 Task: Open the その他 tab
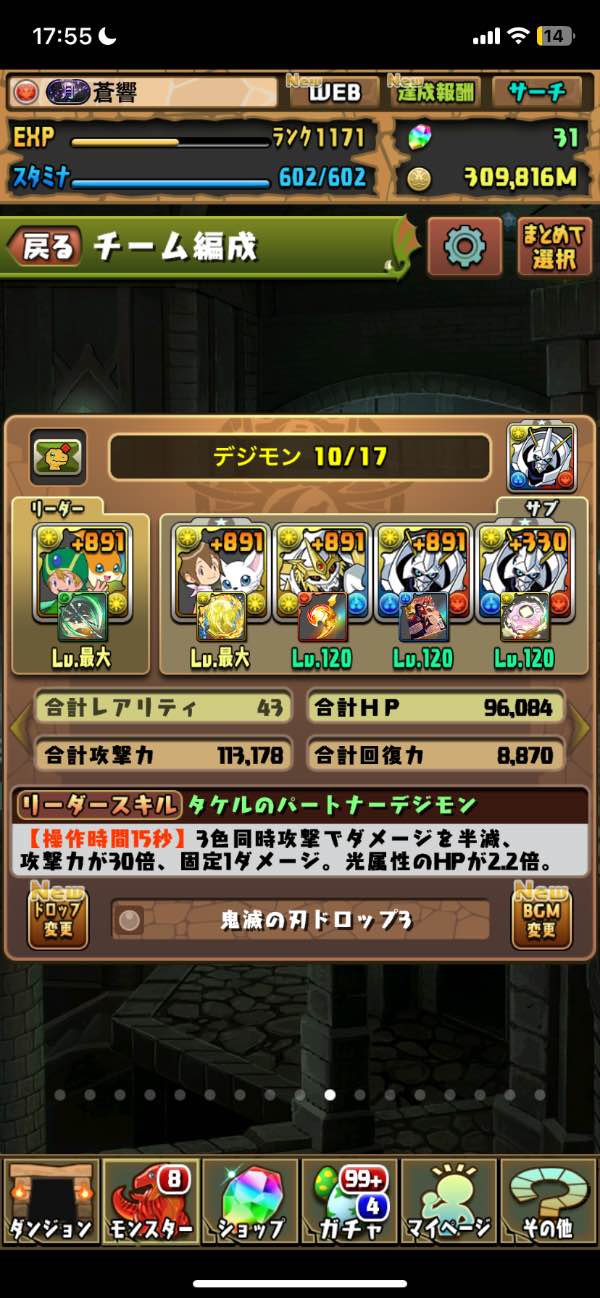549,1201
